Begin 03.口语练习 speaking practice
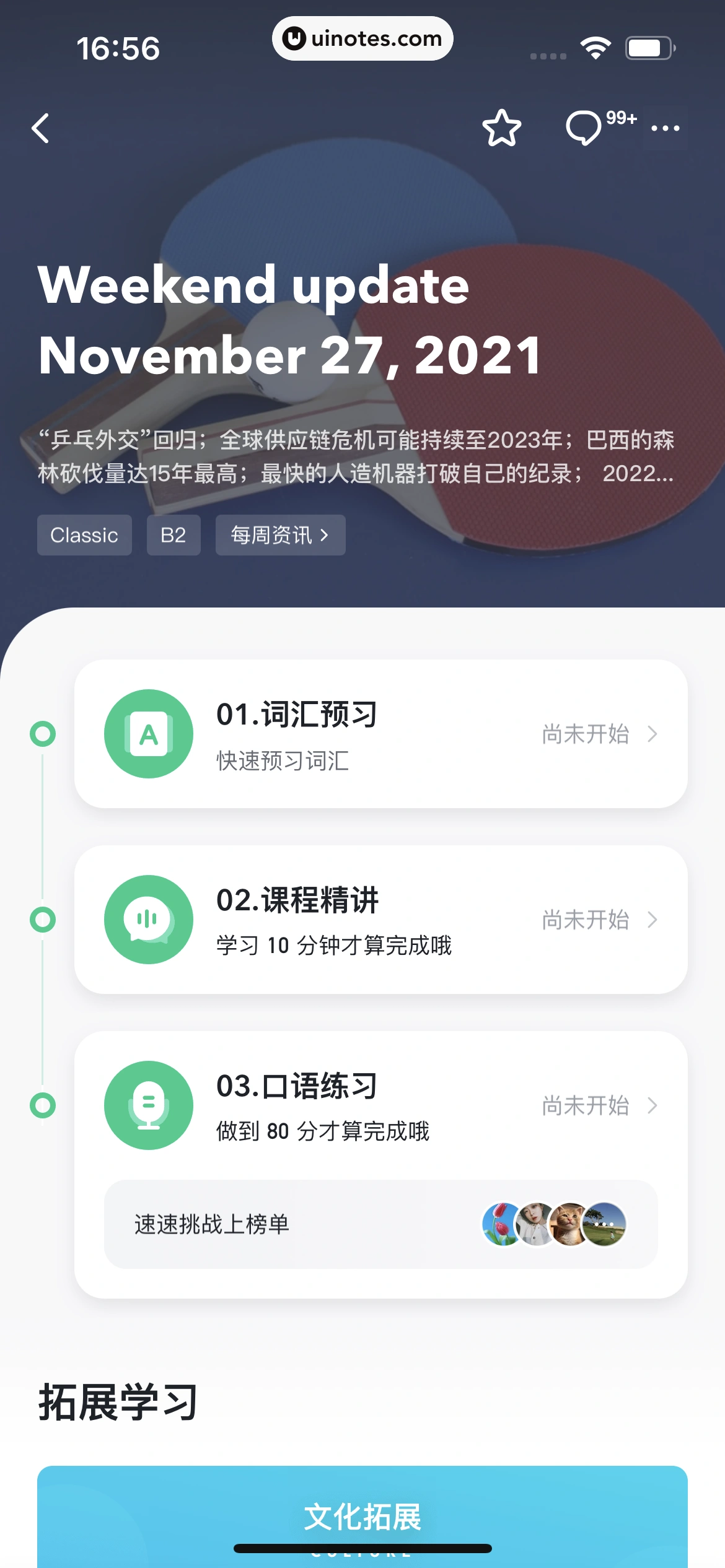 point(380,1105)
